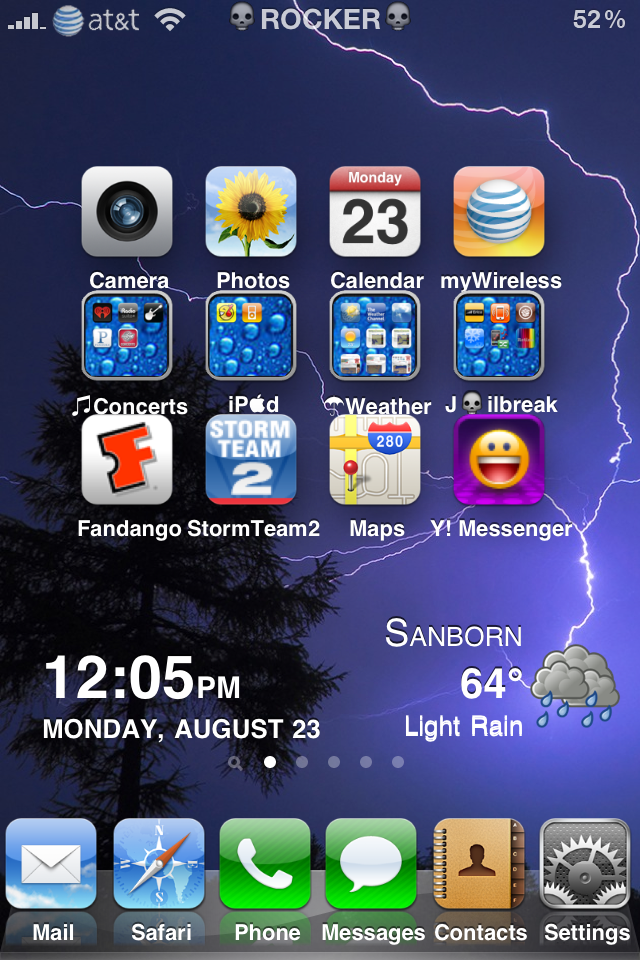This screenshot has height=960, width=640.
Task: Open the StormTeam2 app
Action: 251,460
